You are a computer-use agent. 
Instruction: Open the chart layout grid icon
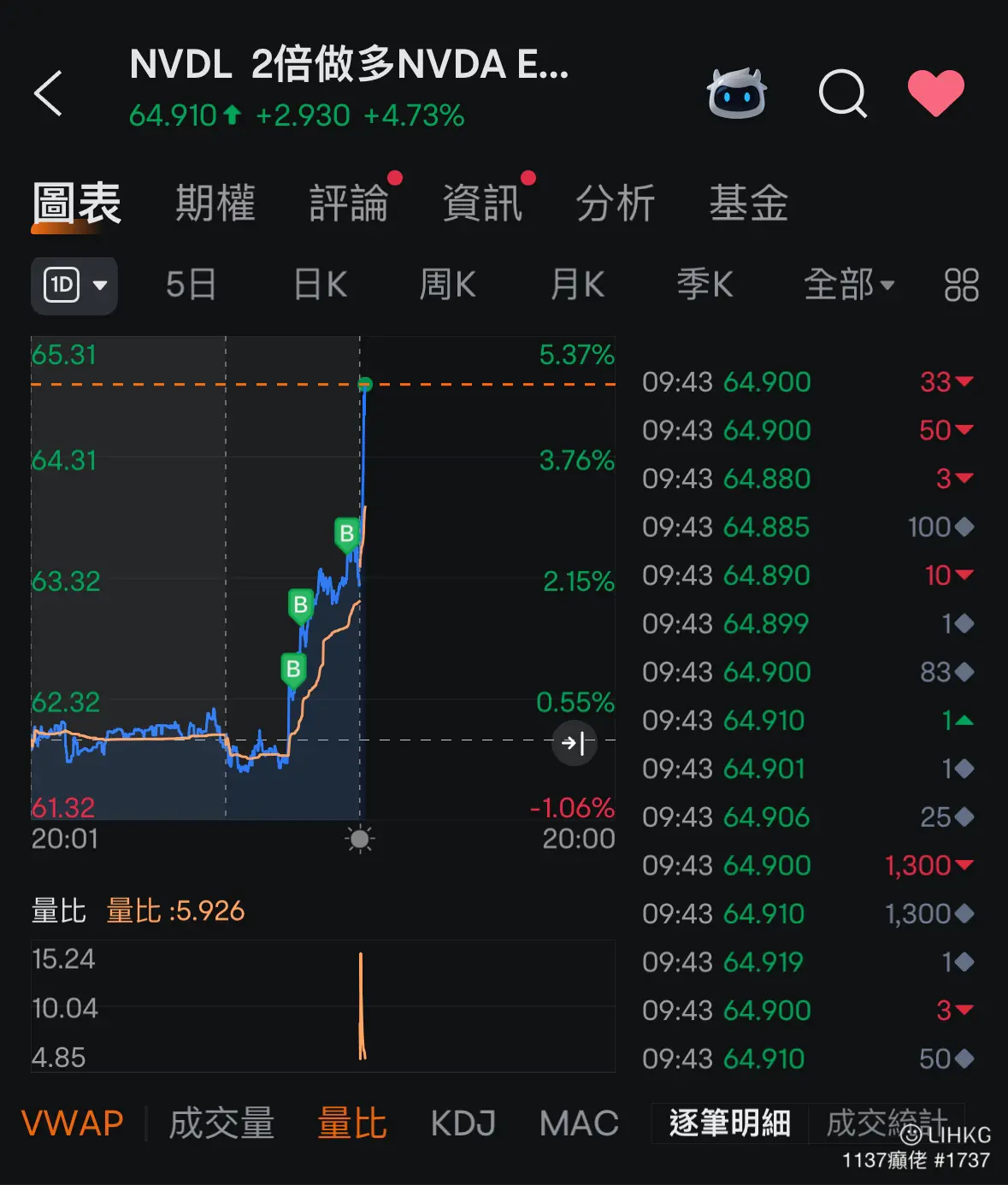coord(961,285)
